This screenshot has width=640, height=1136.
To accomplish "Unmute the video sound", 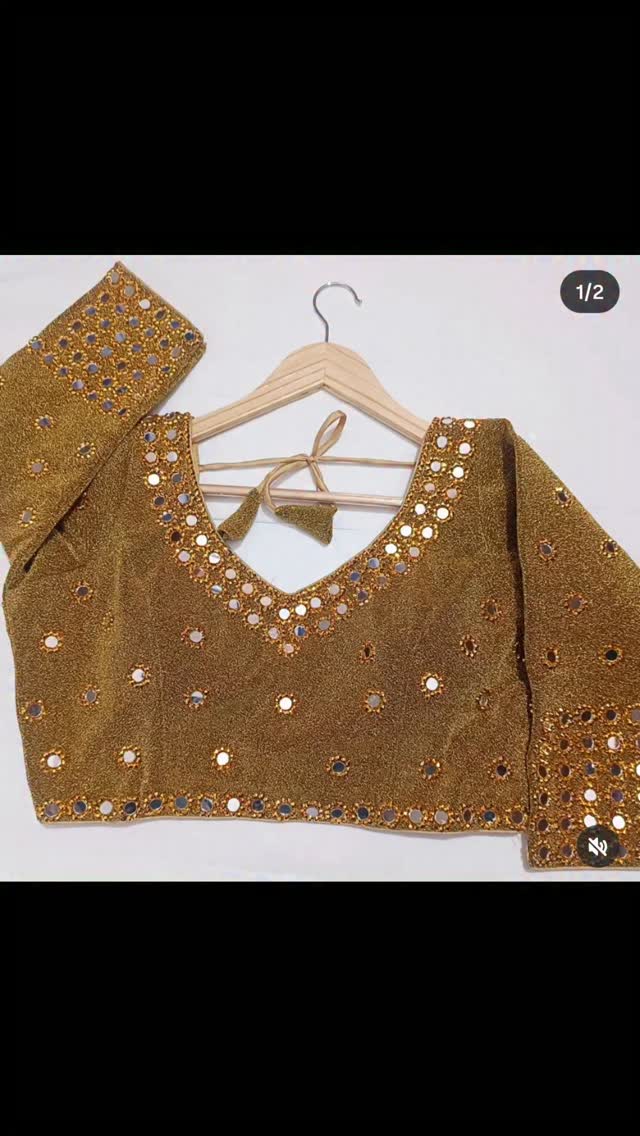I will [x=598, y=847].
